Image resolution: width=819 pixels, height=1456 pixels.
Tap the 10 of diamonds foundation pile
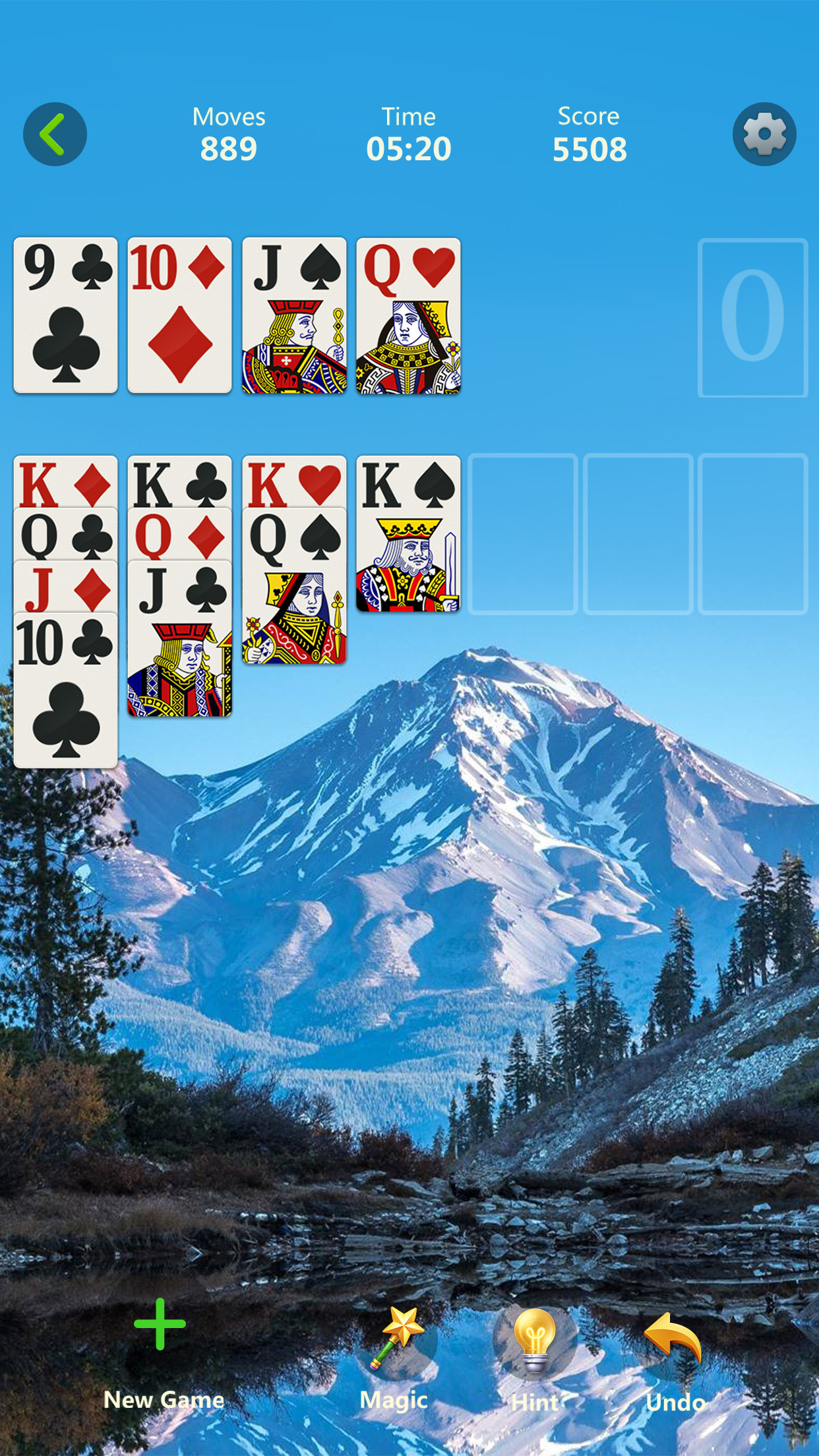[179, 315]
